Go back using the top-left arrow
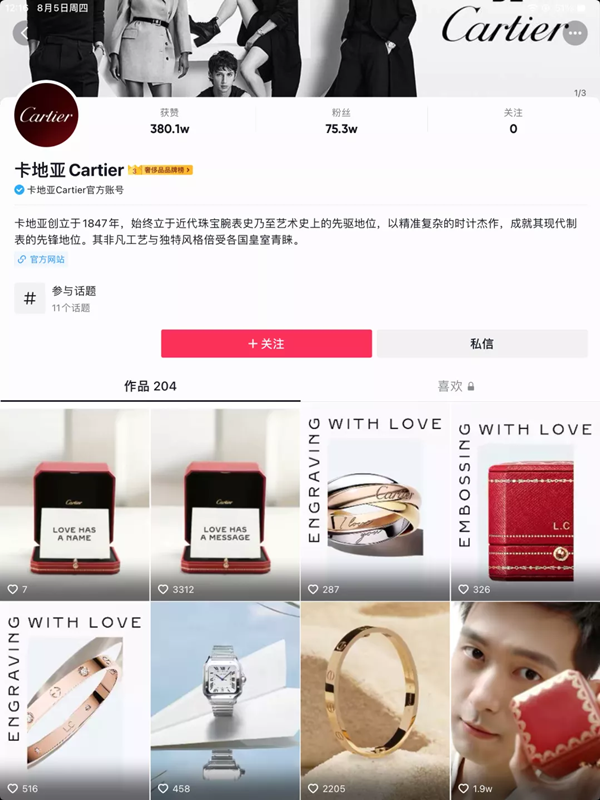Image resolution: width=600 pixels, height=800 pixels. pyautogui.click(x=23, y=33)
